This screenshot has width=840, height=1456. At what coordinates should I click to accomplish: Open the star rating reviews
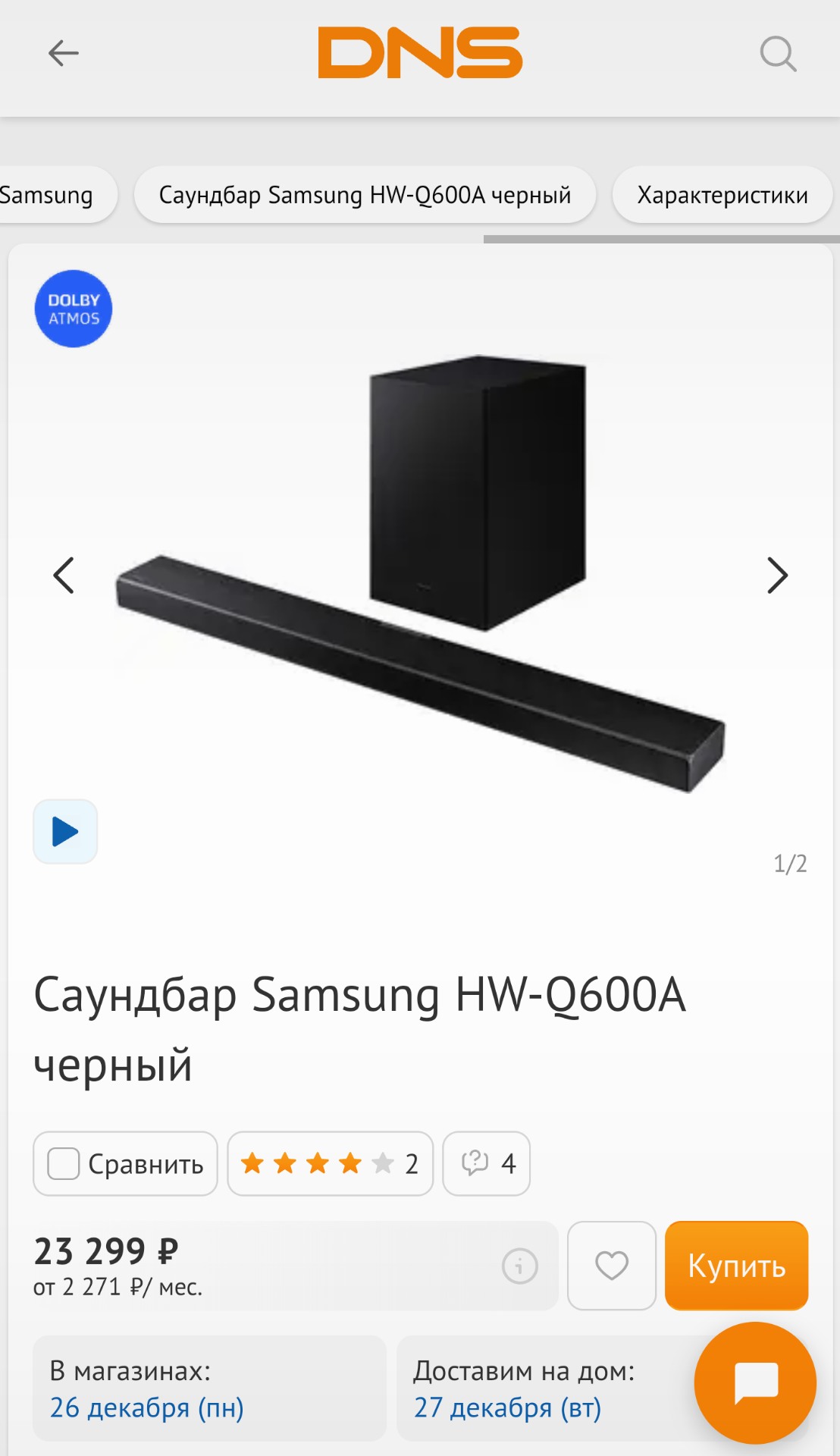tap(330, 1163)
